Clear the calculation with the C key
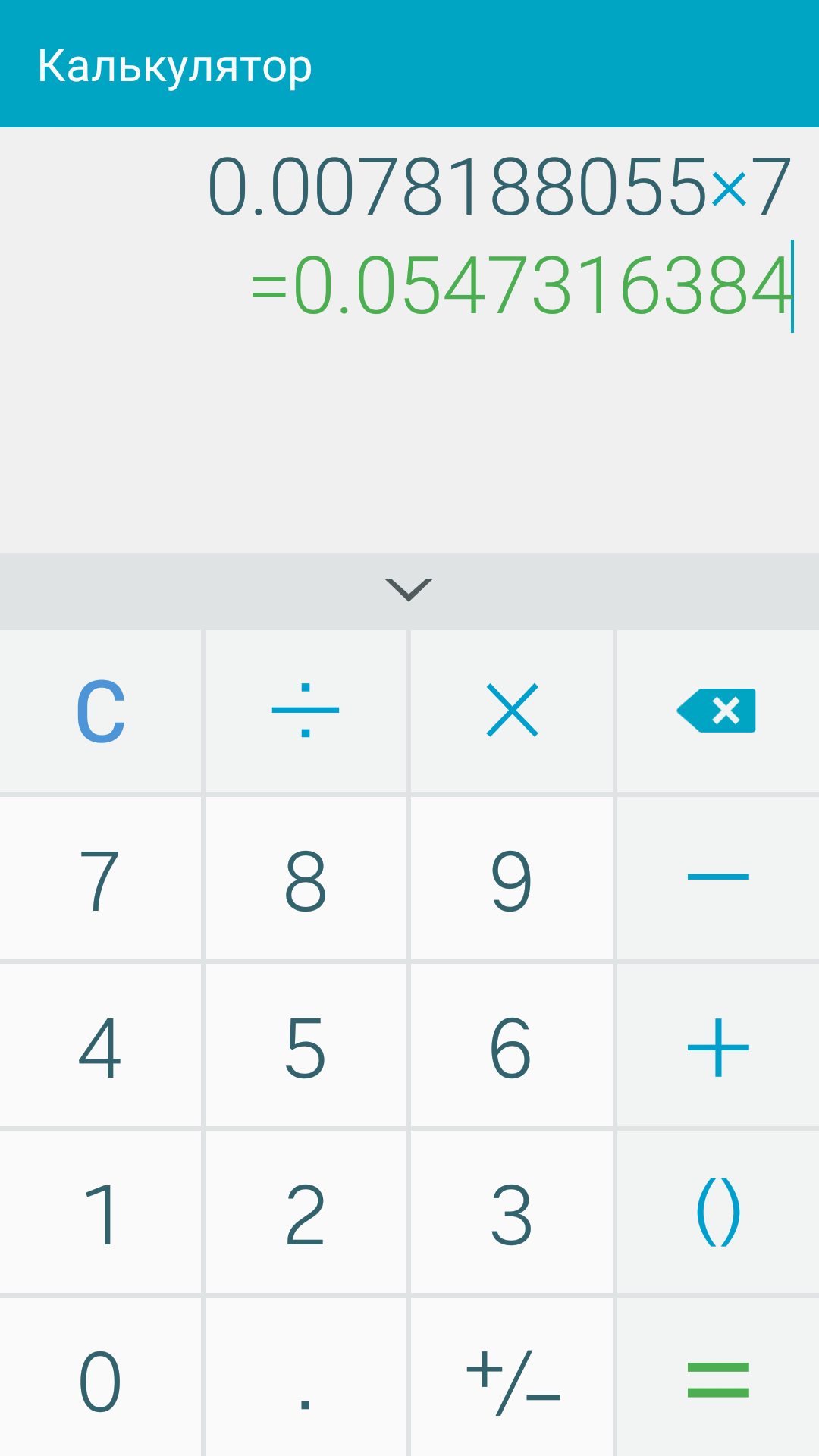819x1456 pixels. point(101,711)
